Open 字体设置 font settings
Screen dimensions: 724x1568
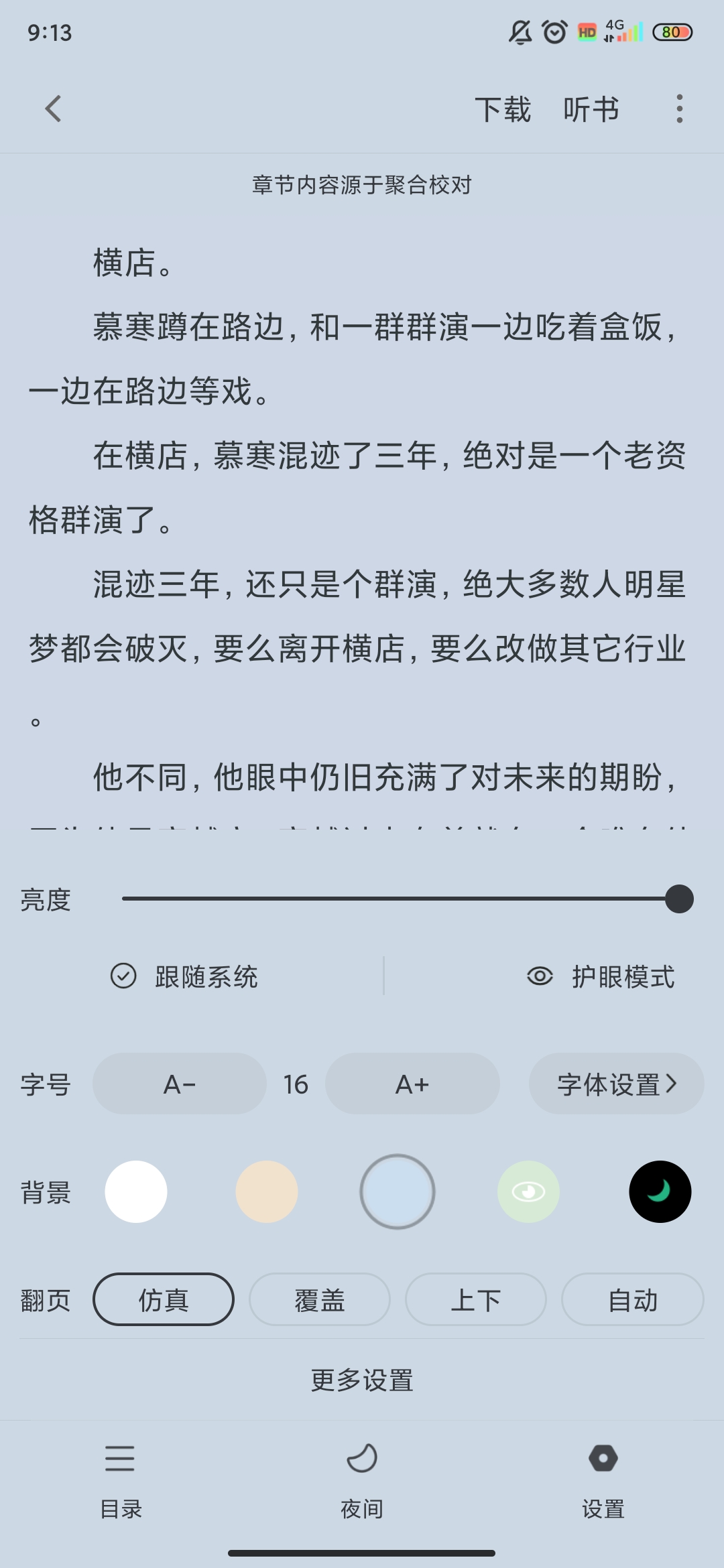(615, 1083)
